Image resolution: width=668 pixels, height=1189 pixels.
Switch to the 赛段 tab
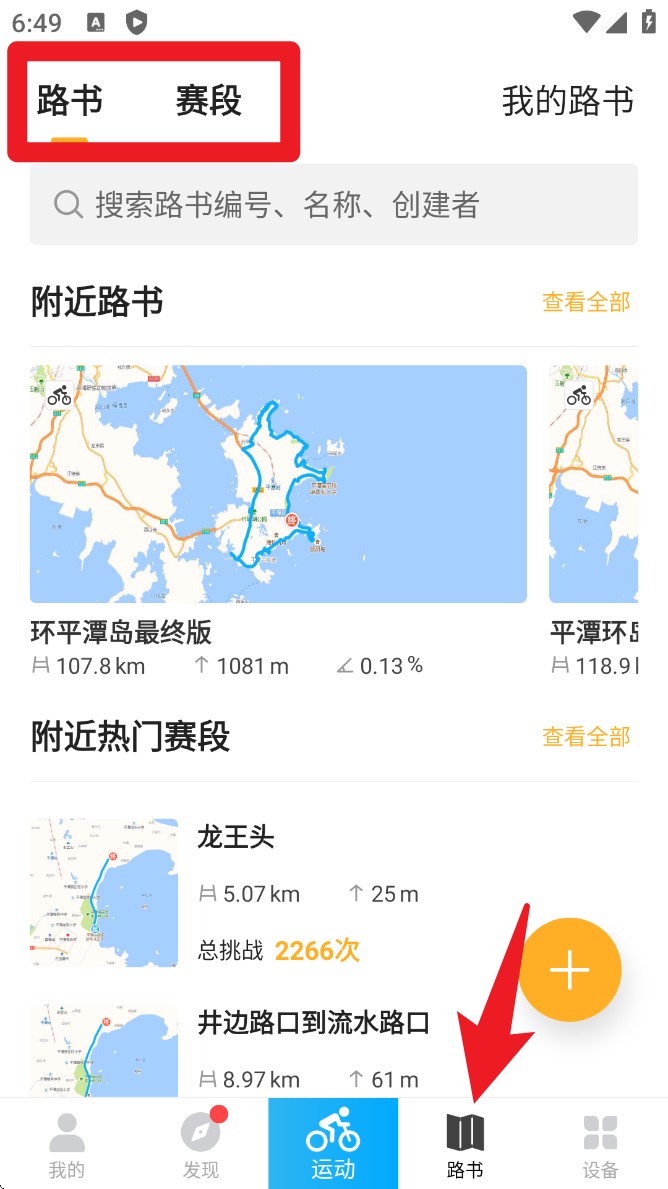(208, 101)
